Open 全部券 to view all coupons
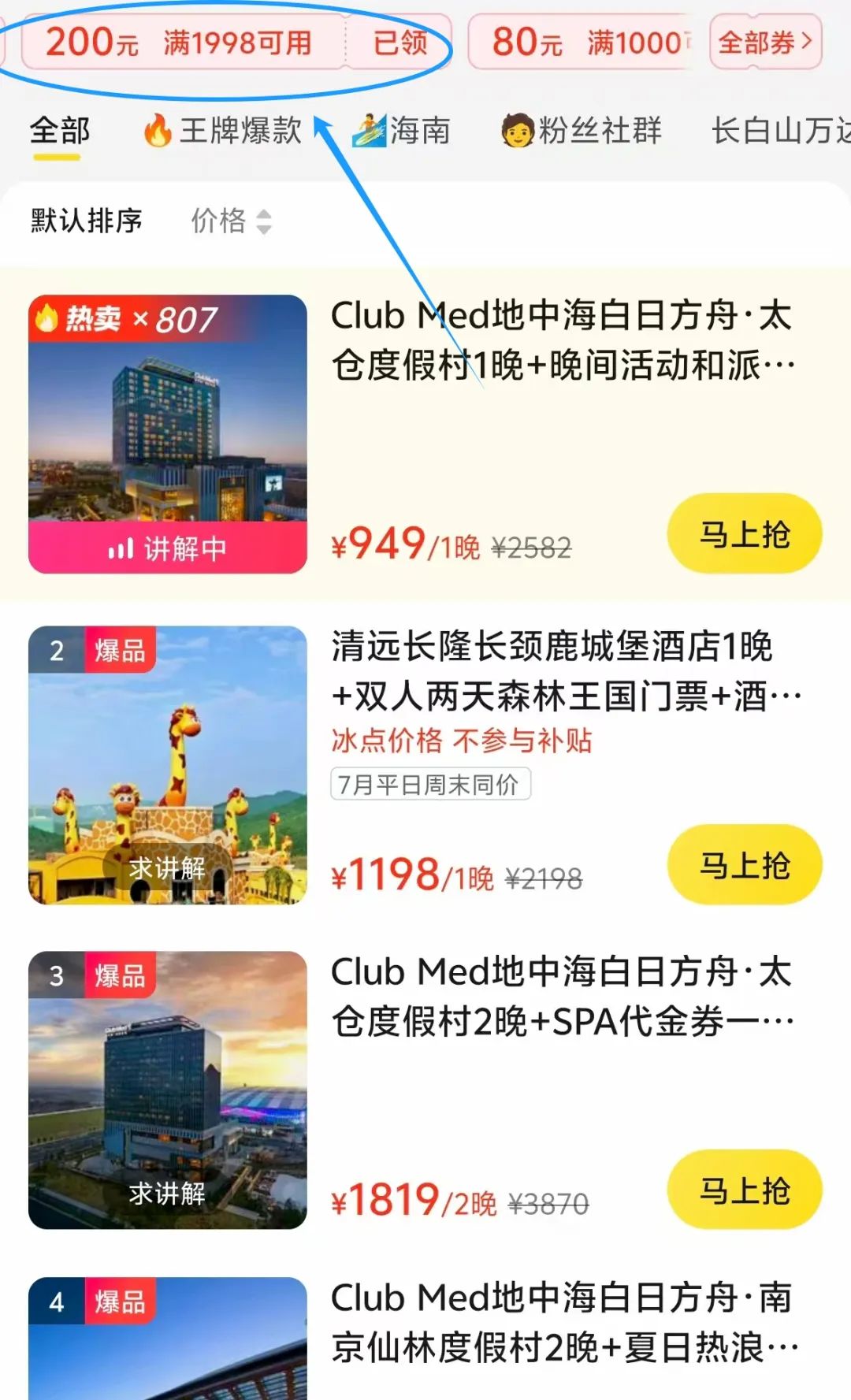The width and height of the screenshot is (851, 1400). (x=765, y=42)
